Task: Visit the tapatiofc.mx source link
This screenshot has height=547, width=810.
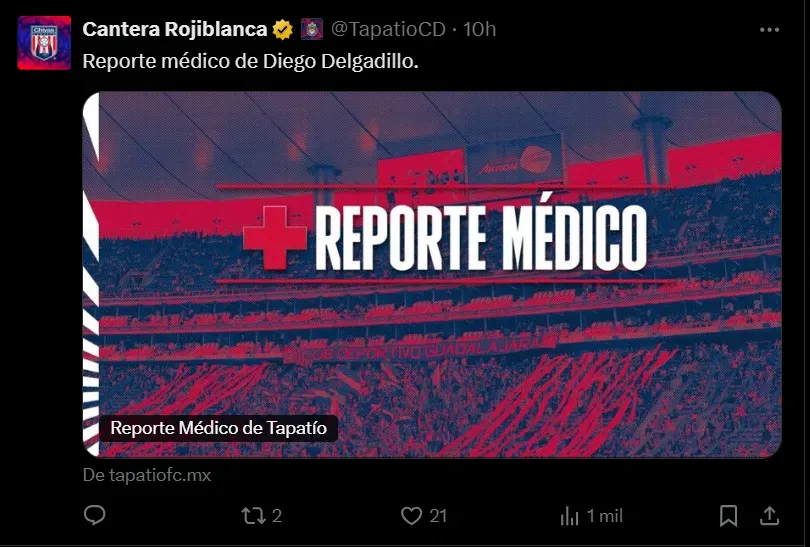Action: 147,476
